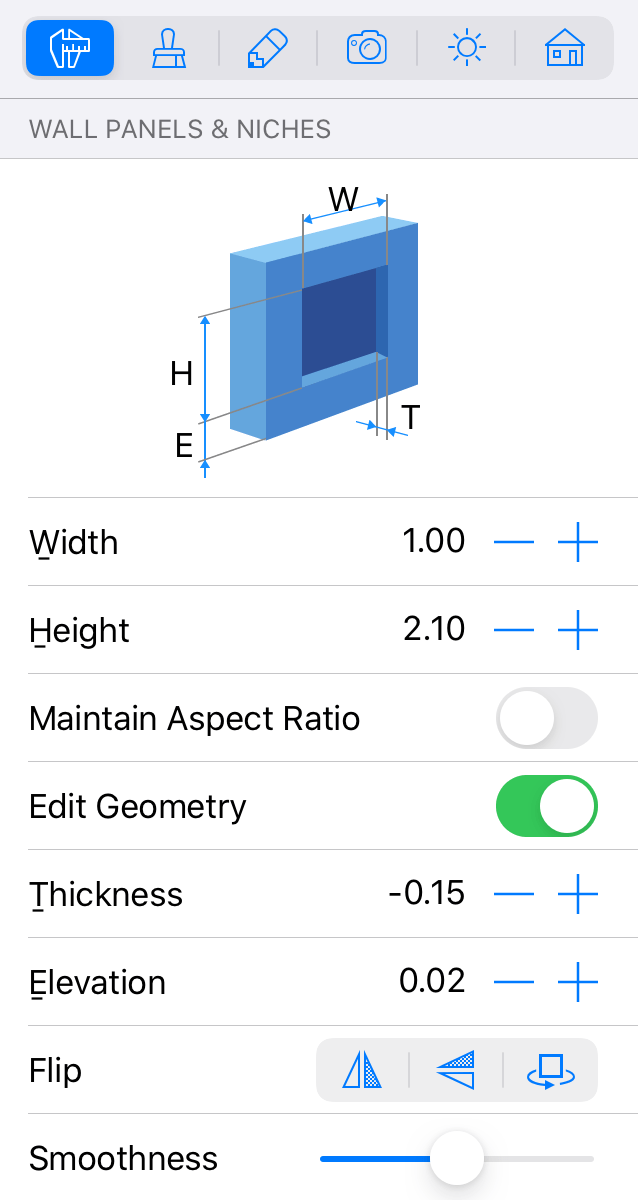Open the eraser tool tab
Image resolution: width=638 pixels, height=1200 pixels.
click(x=267, y=48)
